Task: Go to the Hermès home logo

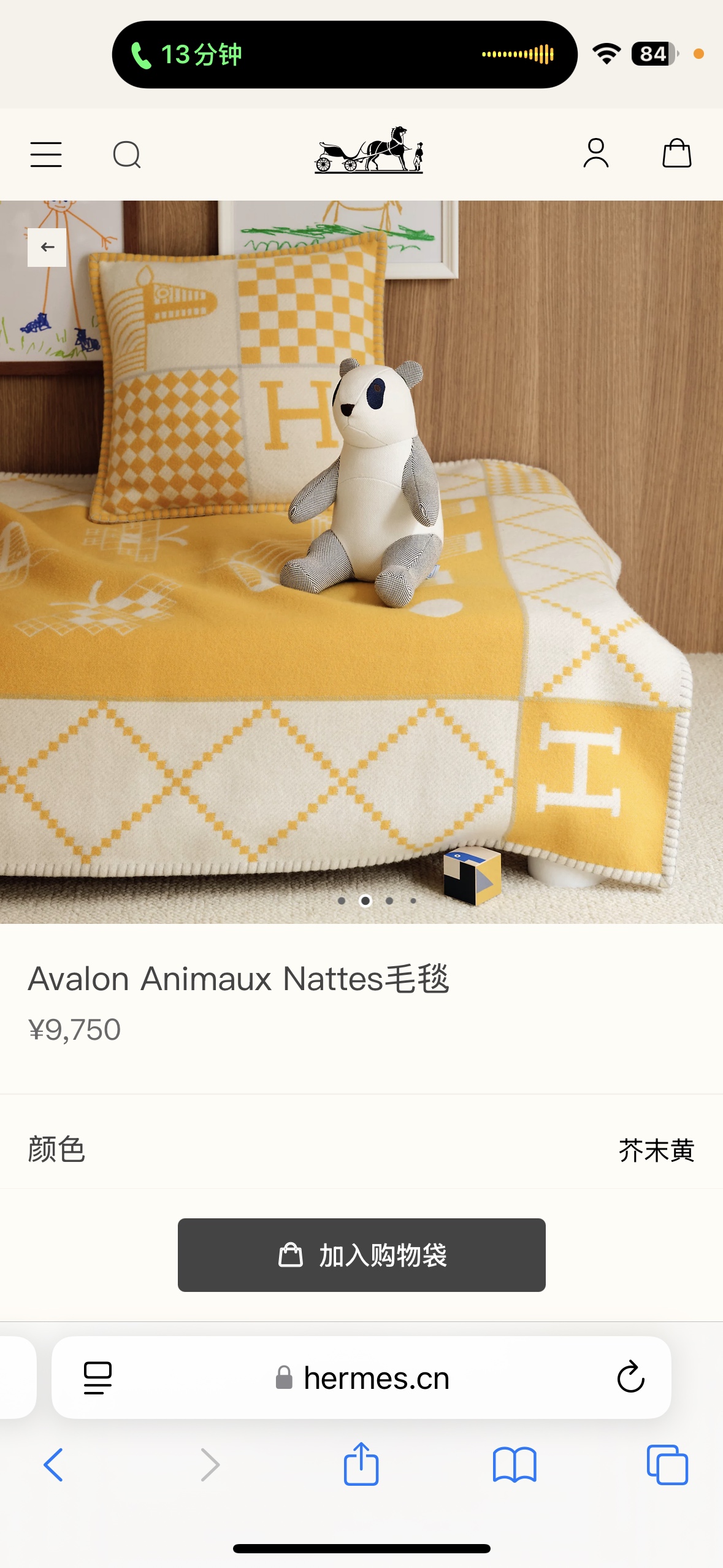Action: click(x=369, y=151)
